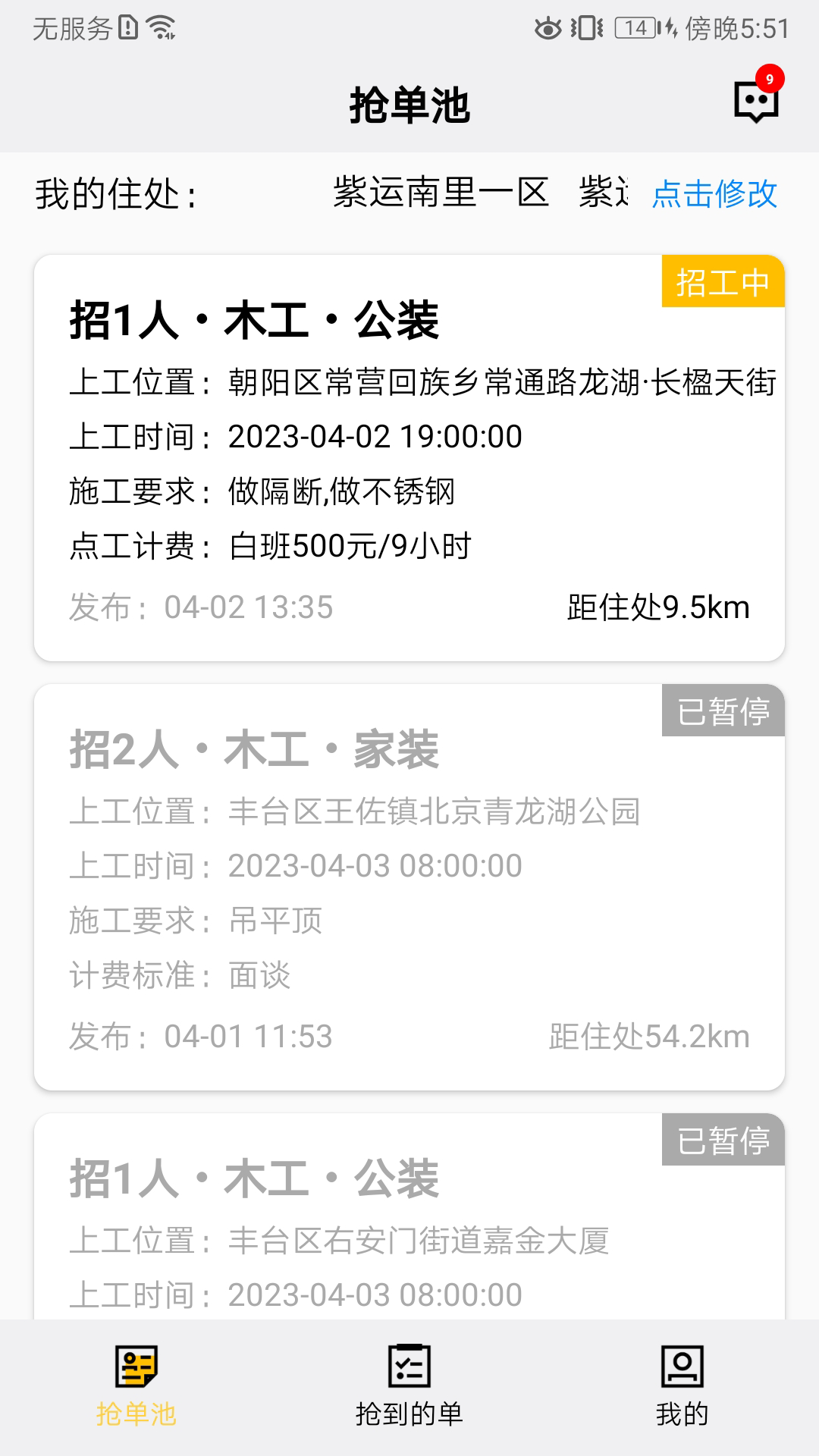Click the 已暂停 badge on second job
819x1456 pixels.
pos(723,711)
